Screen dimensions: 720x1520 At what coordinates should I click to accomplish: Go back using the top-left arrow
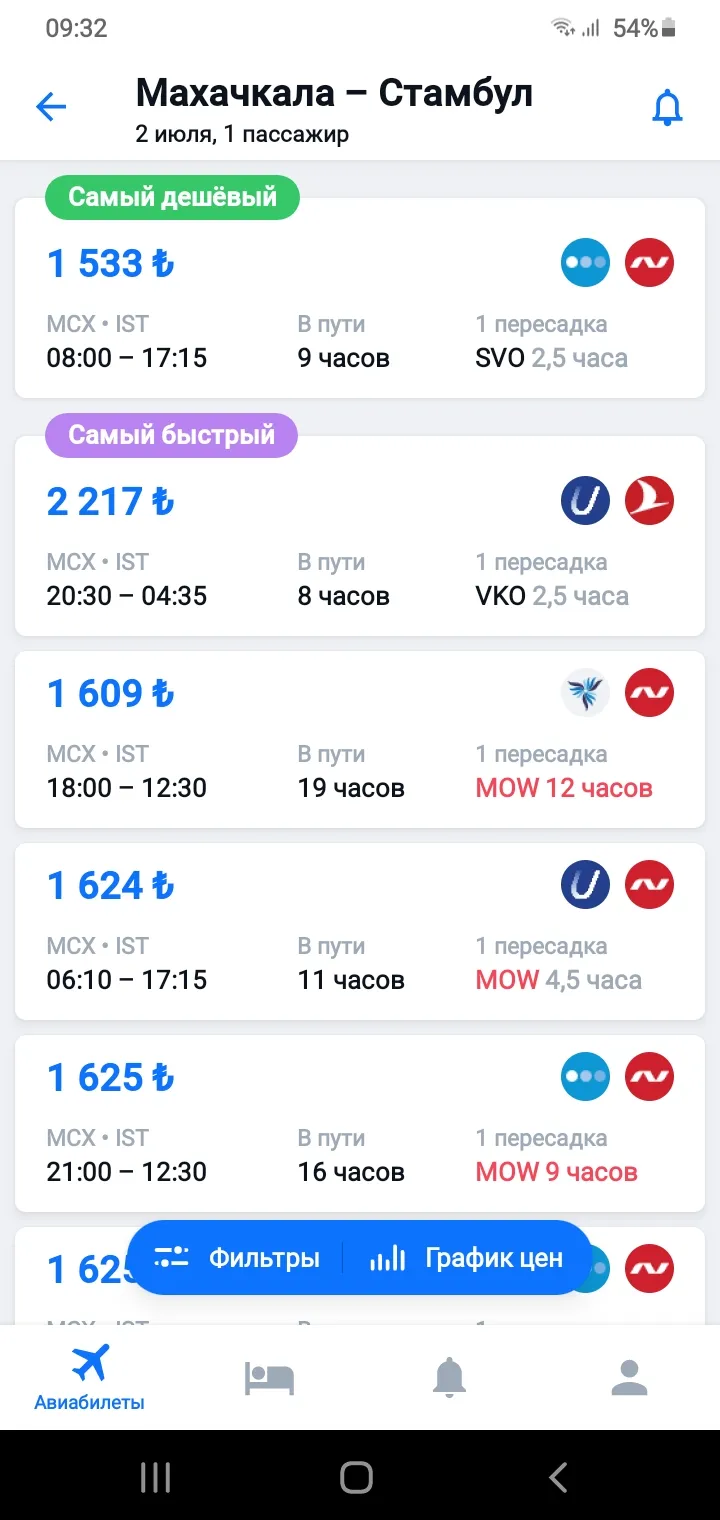51,107
